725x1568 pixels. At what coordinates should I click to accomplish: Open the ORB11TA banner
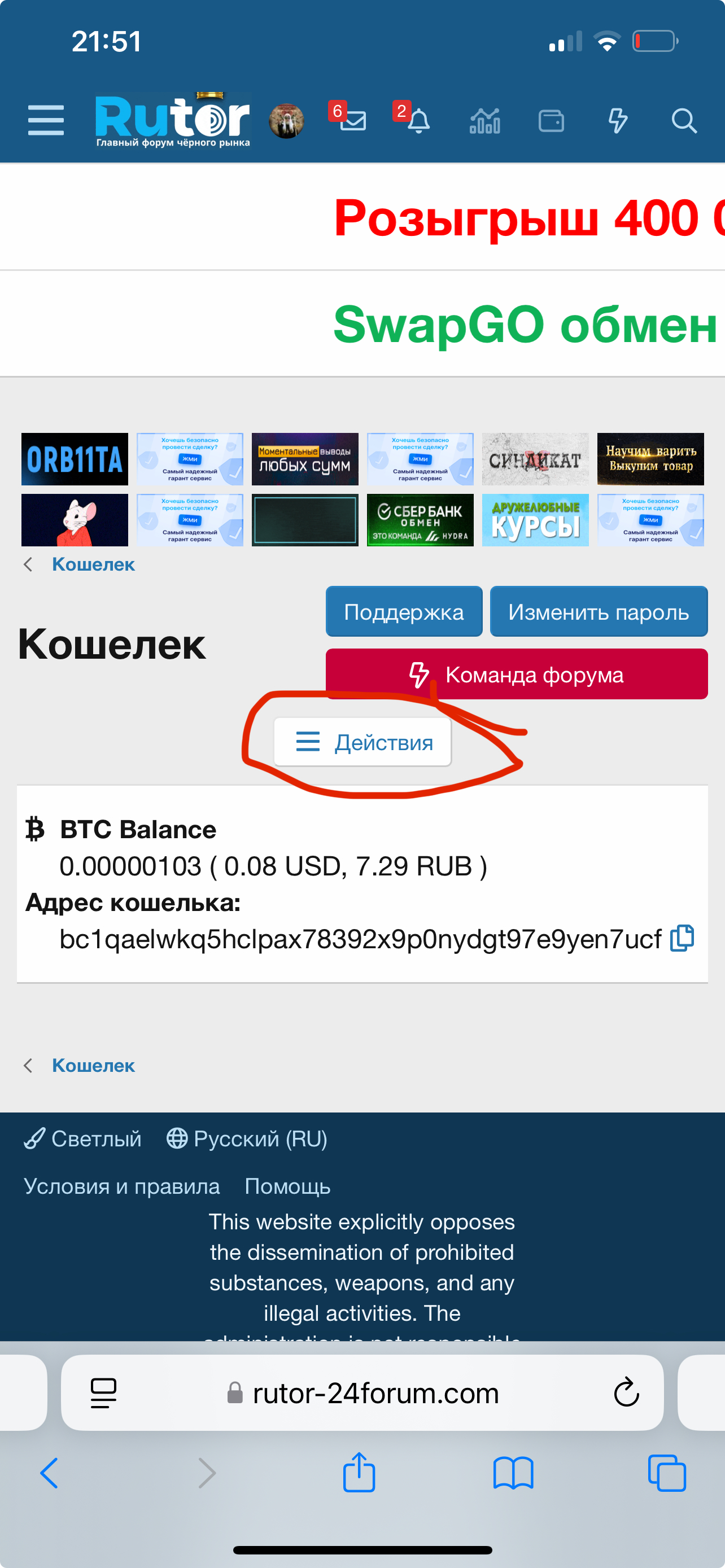tap(75, 459)
